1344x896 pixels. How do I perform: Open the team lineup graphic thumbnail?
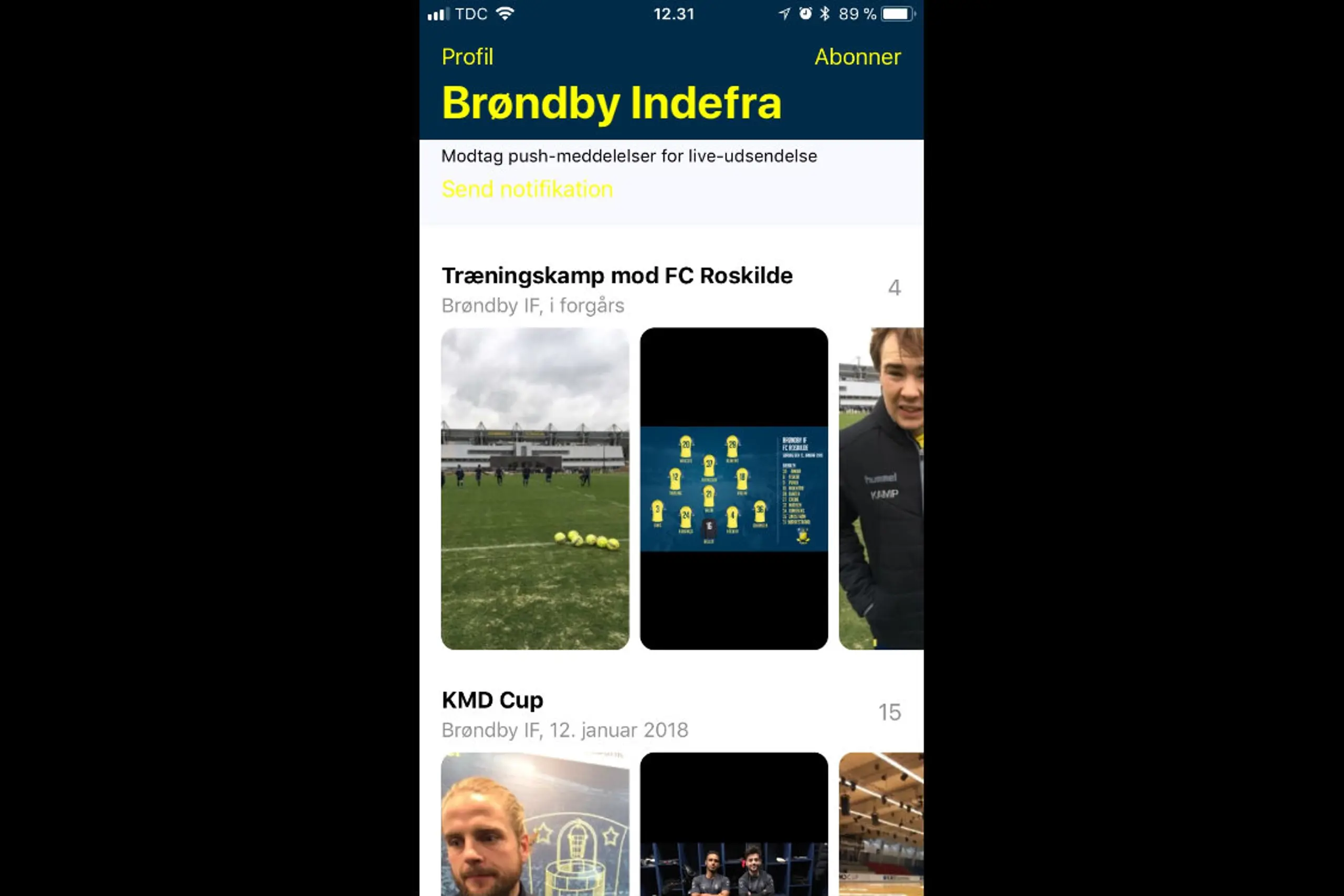pos(733,488)
